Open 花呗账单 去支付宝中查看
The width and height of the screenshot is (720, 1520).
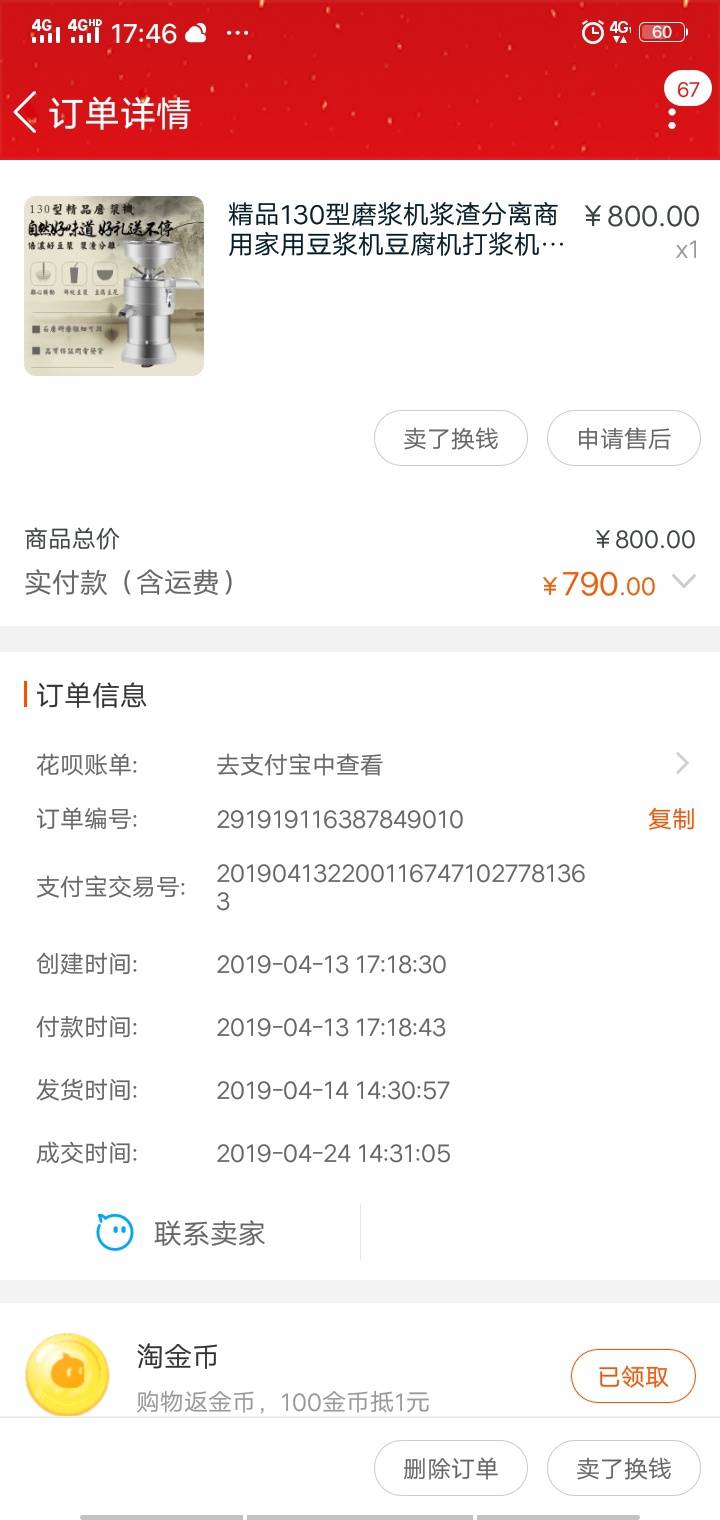click(x=360, y=765)
